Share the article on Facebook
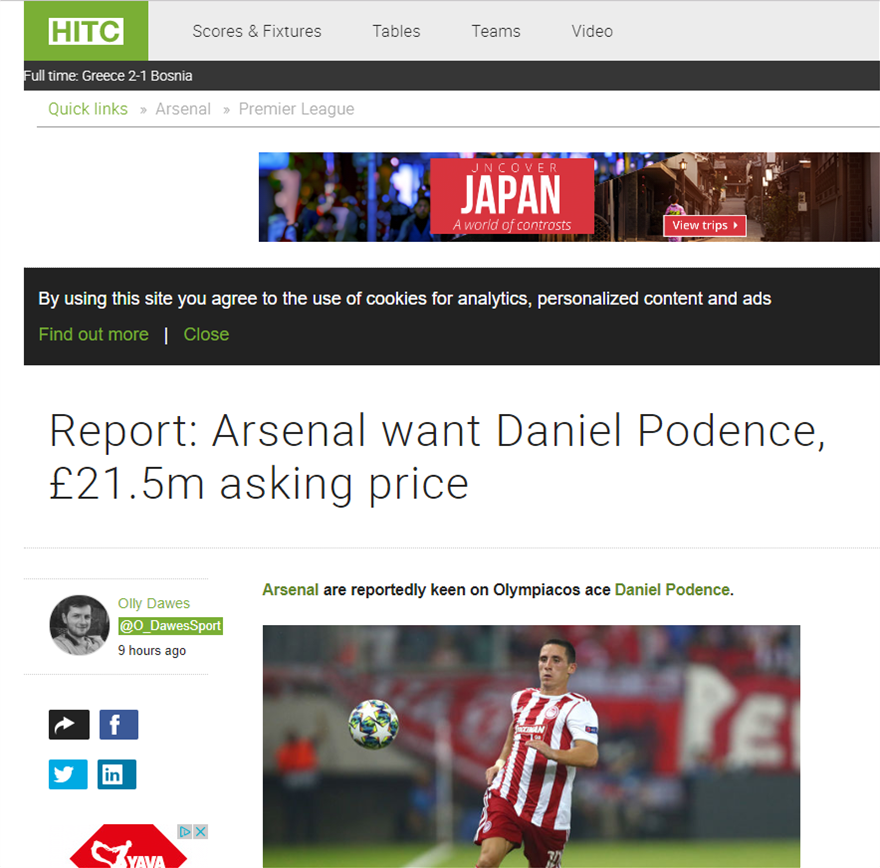Image resolution: width=880 pixels, height=868 pixels. [x=118, y=725]
